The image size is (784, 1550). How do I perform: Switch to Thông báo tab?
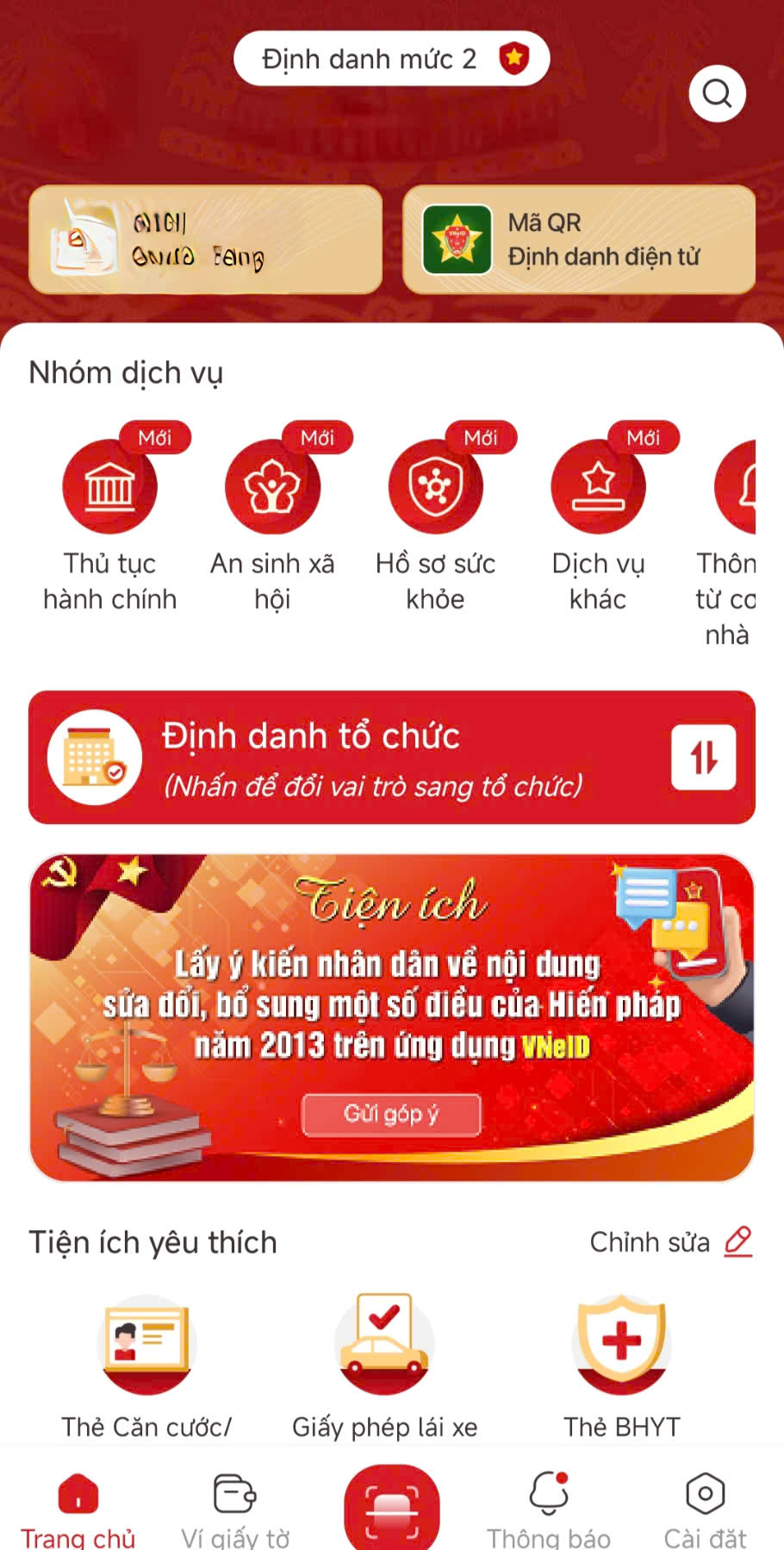(549, 1509)
